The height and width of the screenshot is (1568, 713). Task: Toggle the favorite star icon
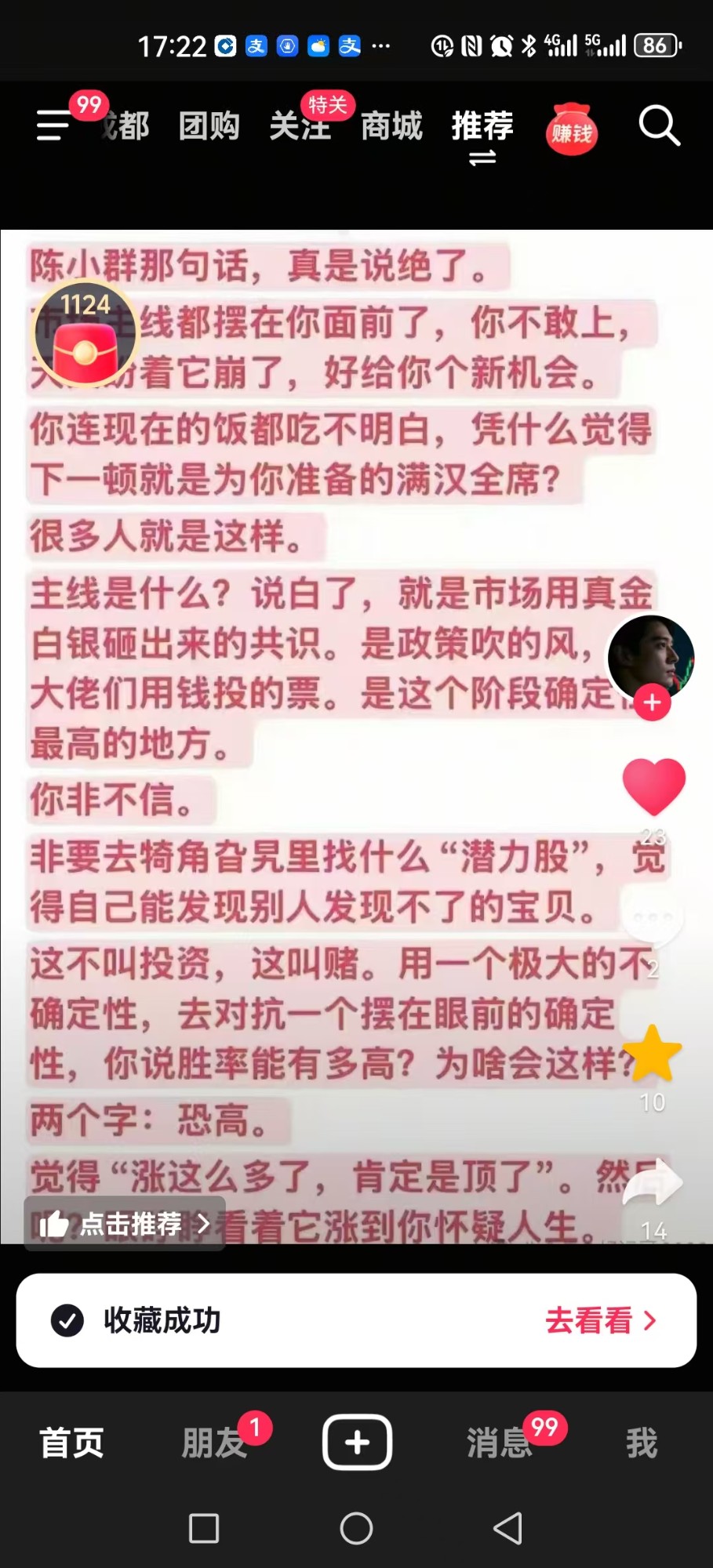tap(652, 1054)
